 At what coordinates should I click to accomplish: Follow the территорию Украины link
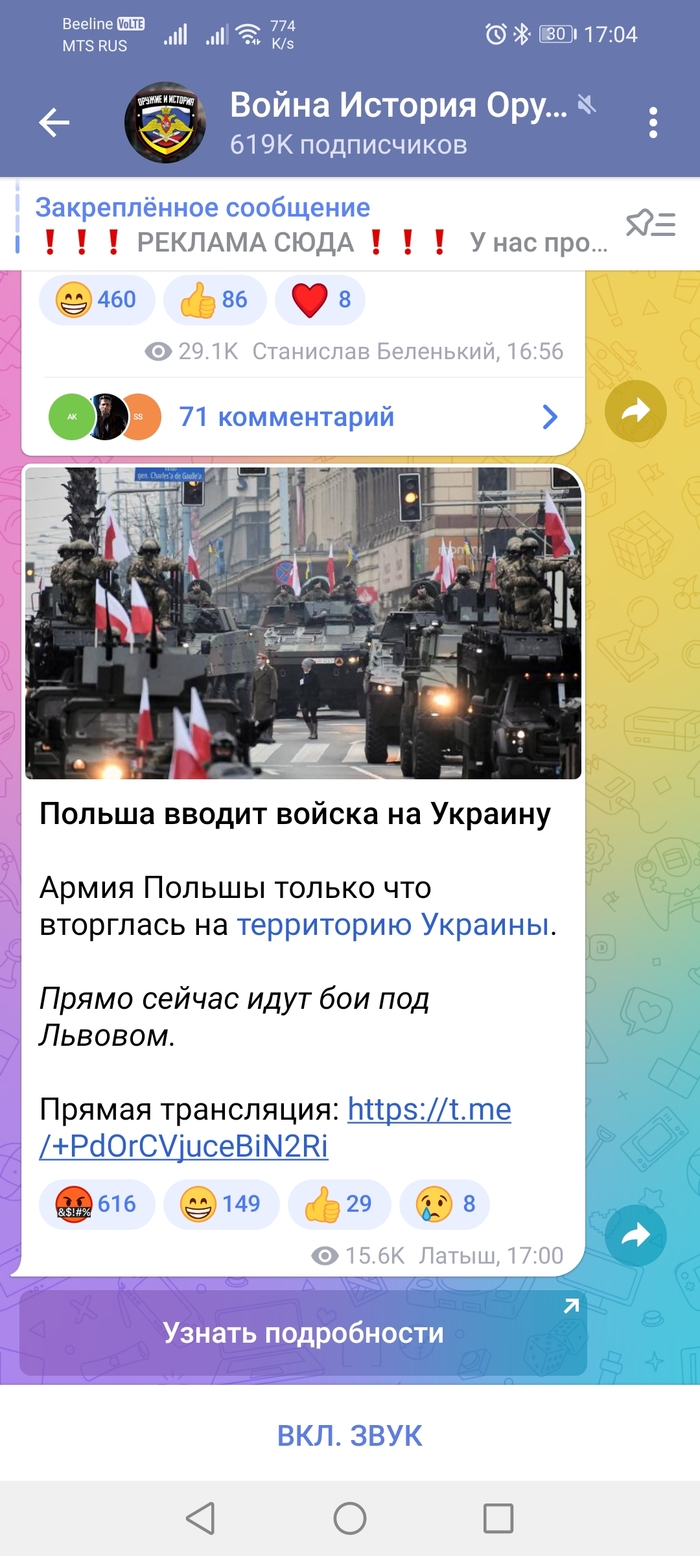coord(392,924)
